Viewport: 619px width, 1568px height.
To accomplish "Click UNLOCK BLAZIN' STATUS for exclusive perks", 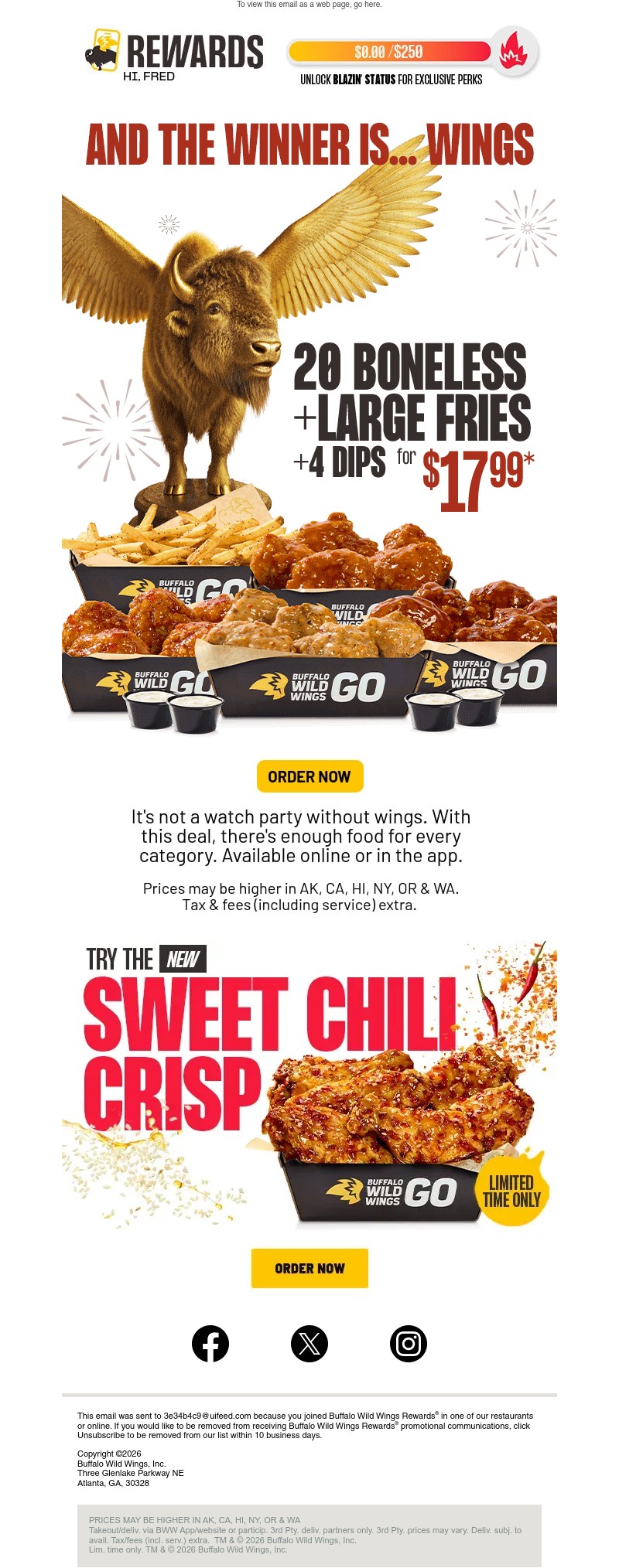I will click(x=390, y=79).
